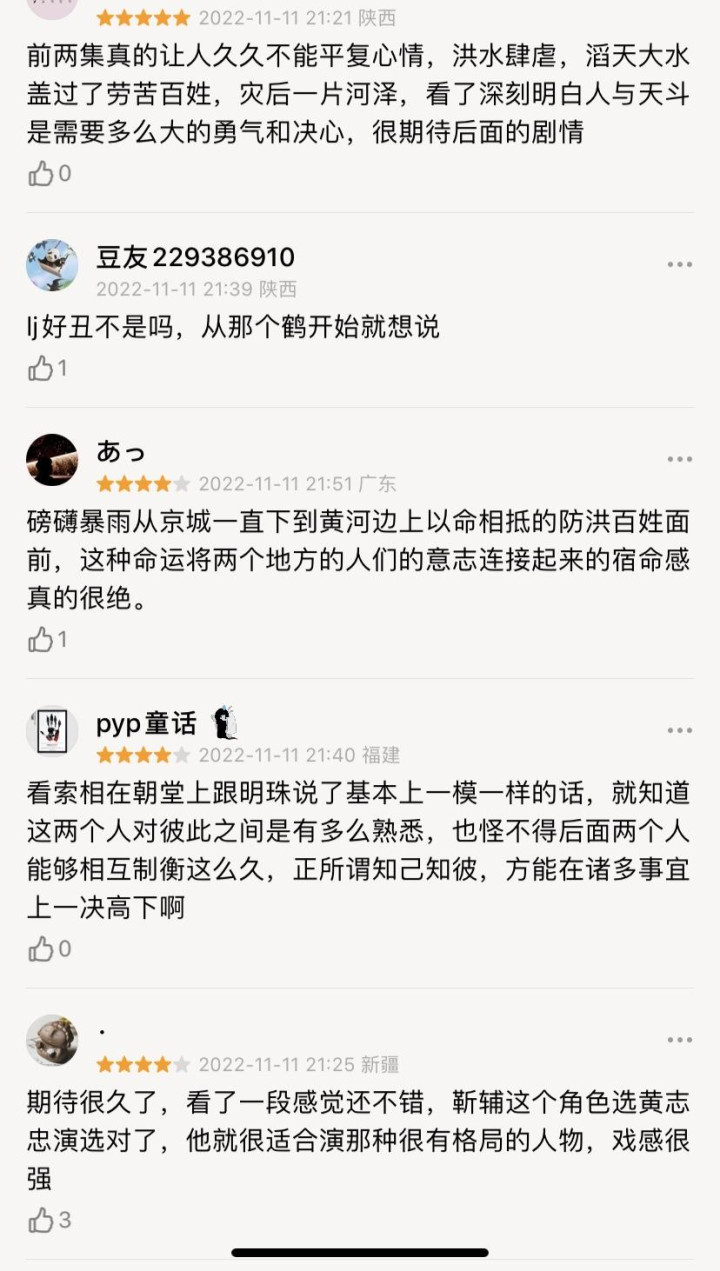
Task: Open overflow menu on あっ's review
Action: coord(680,460)
